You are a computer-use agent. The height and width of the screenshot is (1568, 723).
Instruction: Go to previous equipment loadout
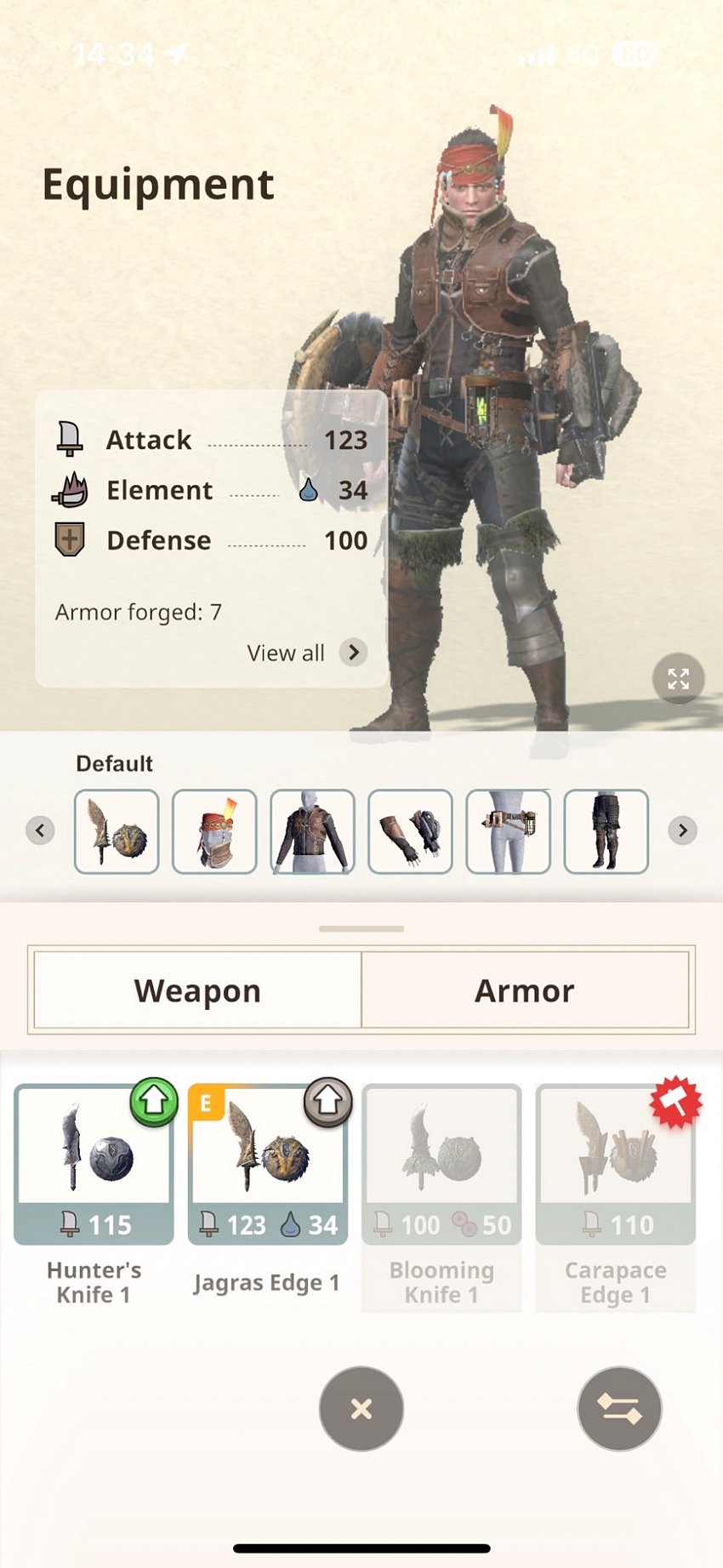(x=40, y=830)
